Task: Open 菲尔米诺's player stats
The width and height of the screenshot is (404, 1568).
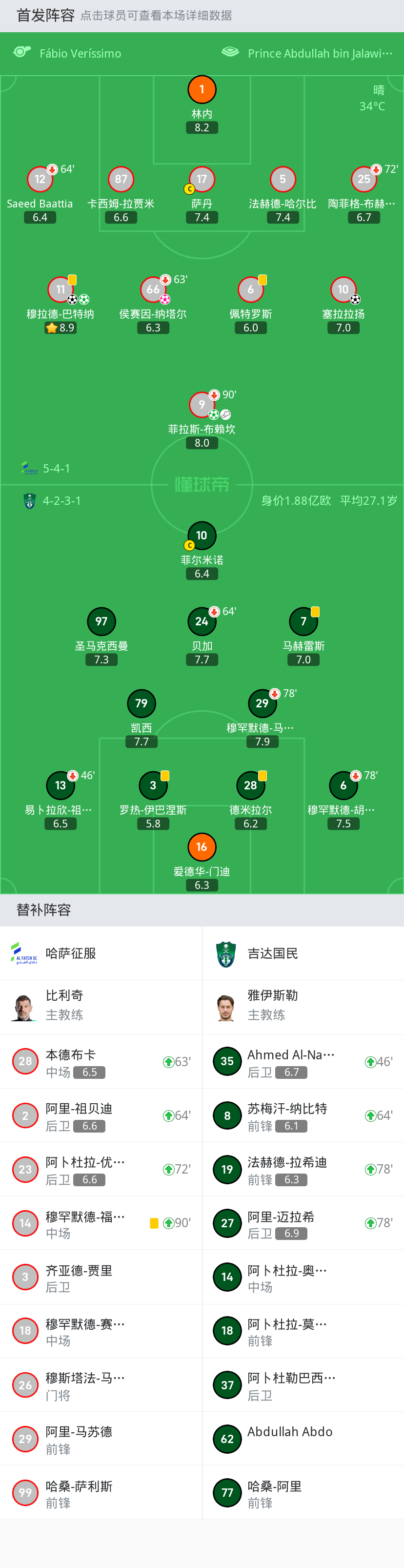Action: (202, 536)
